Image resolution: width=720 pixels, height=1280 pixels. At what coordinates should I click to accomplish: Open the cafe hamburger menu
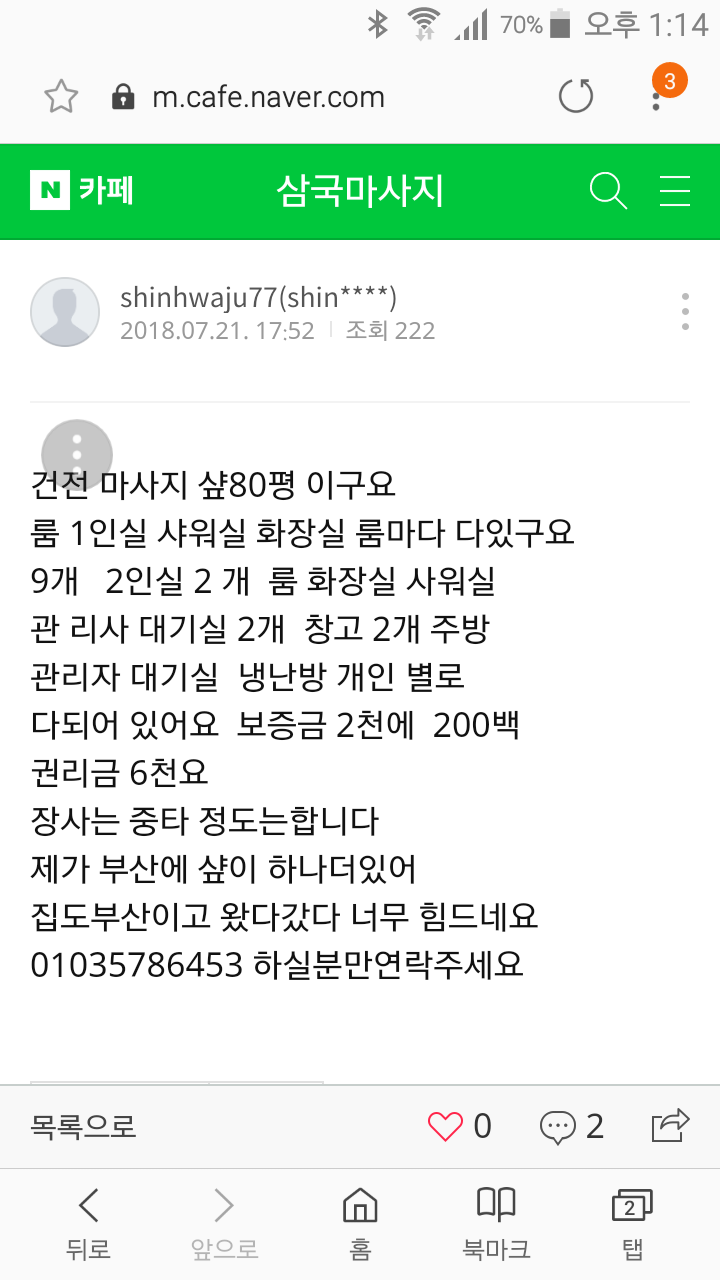pos(675,190)
